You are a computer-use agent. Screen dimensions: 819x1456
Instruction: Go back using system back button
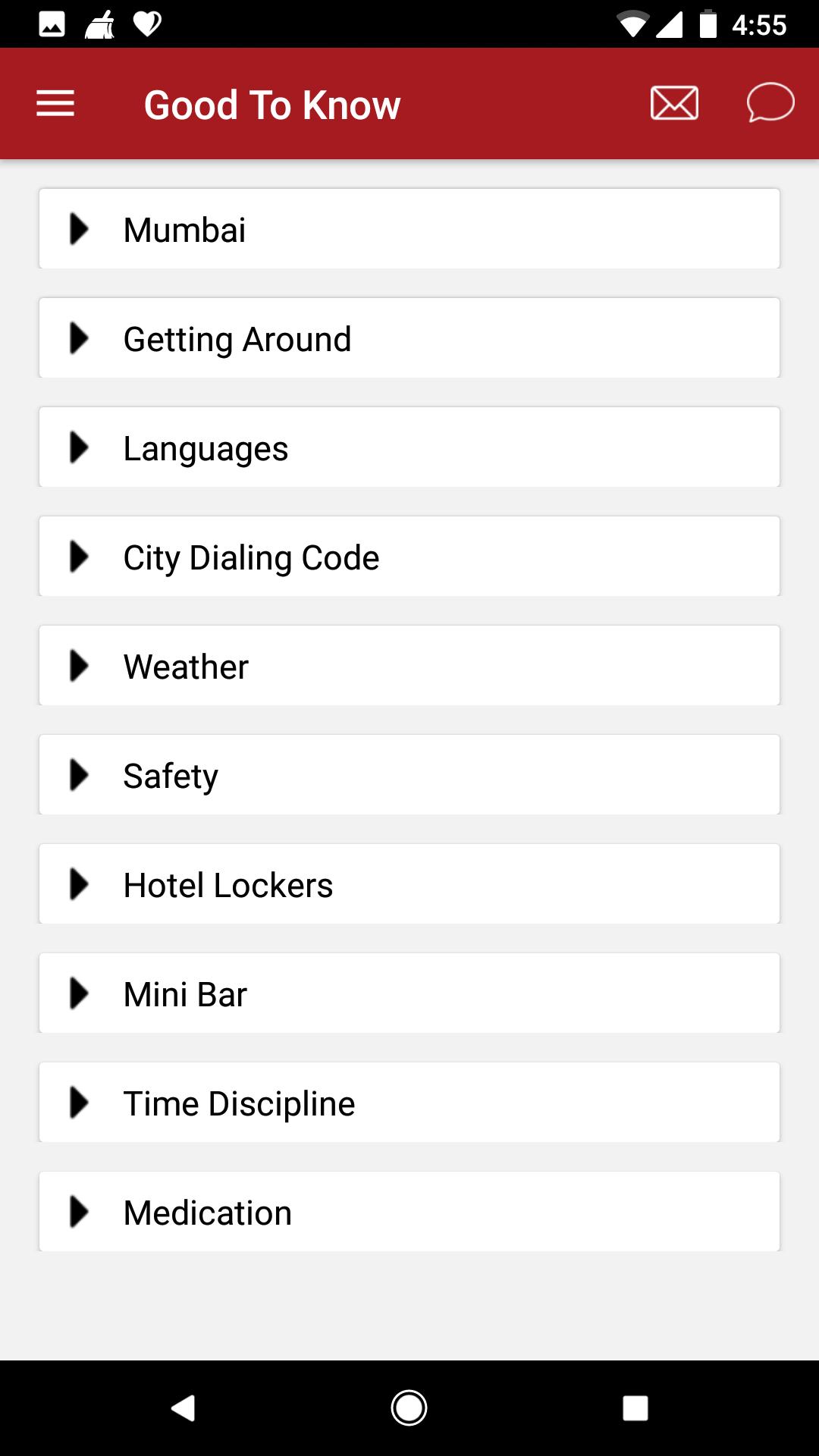tap(184, 1408)
